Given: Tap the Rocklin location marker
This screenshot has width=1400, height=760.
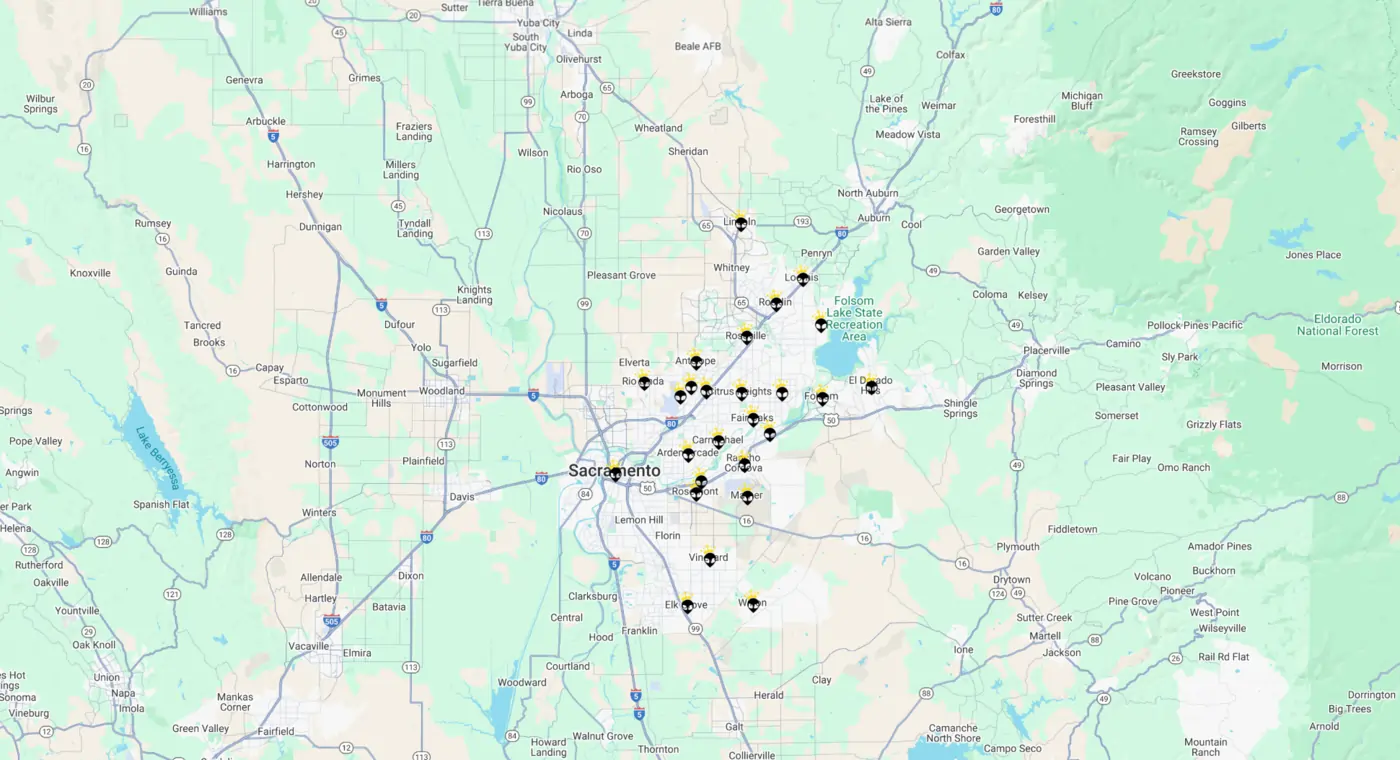Looking at the screenshot, I should (776, 304).
